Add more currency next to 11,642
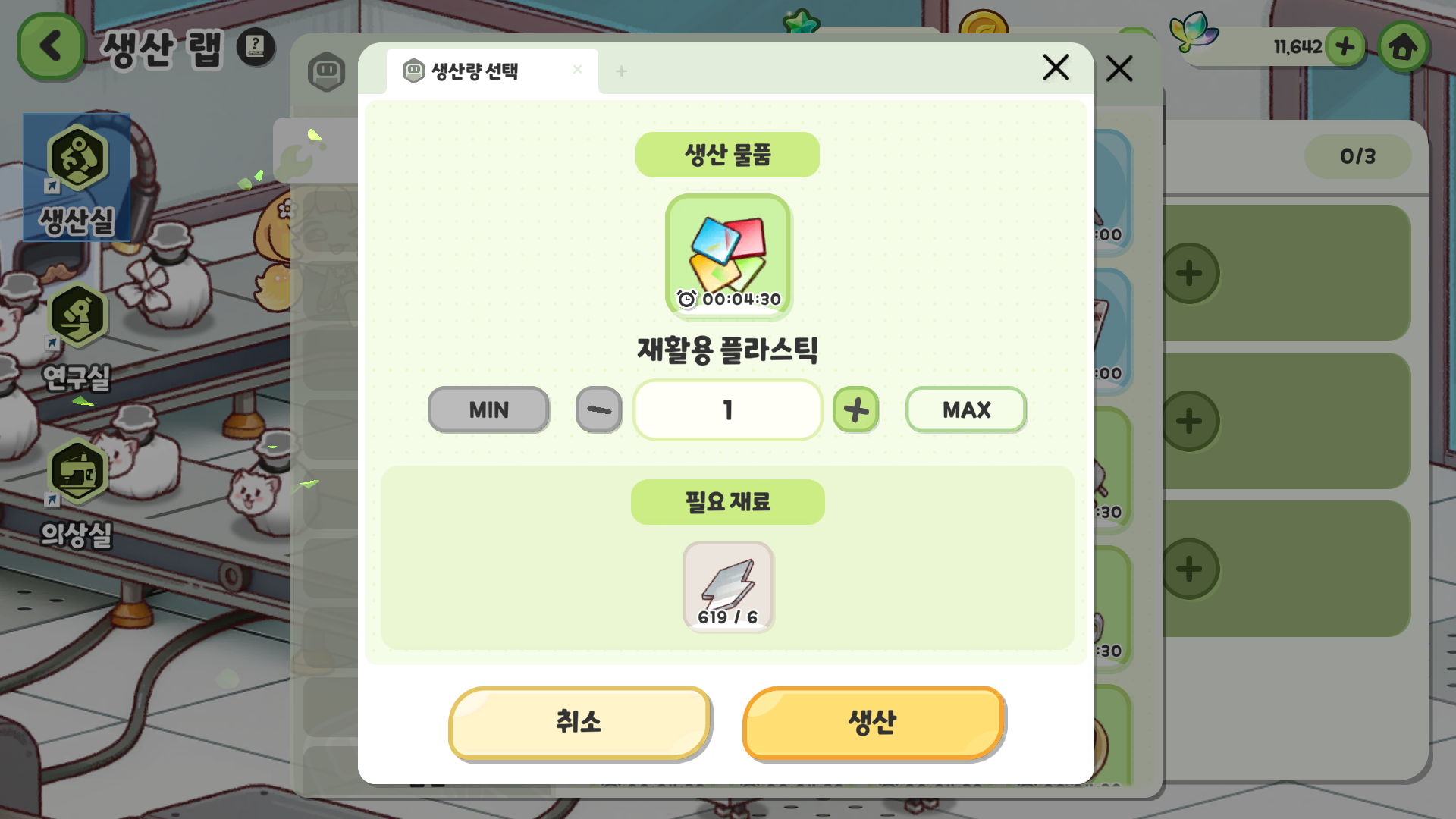 (x=1345, y=47)
